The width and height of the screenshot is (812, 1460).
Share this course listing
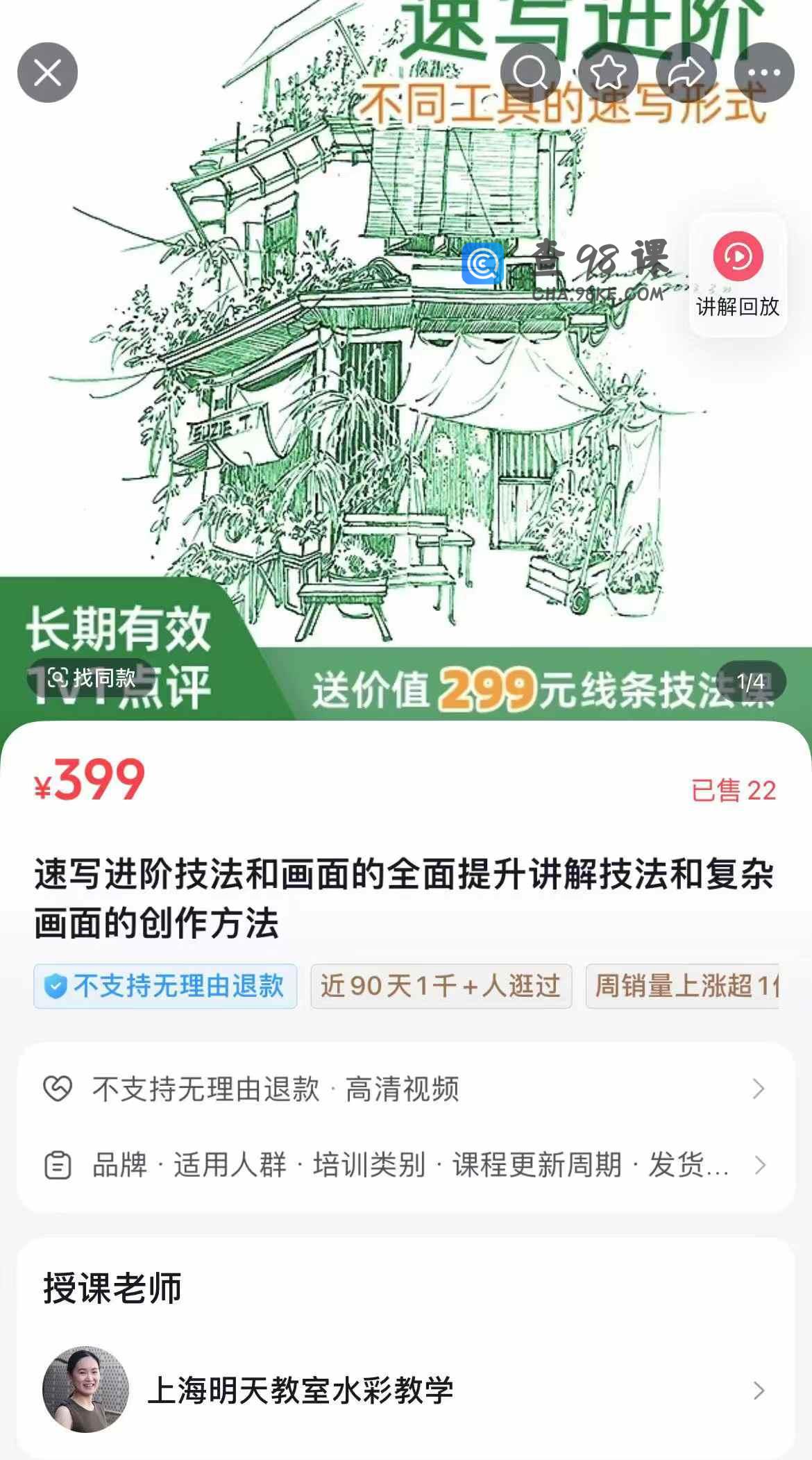[686, 72]
